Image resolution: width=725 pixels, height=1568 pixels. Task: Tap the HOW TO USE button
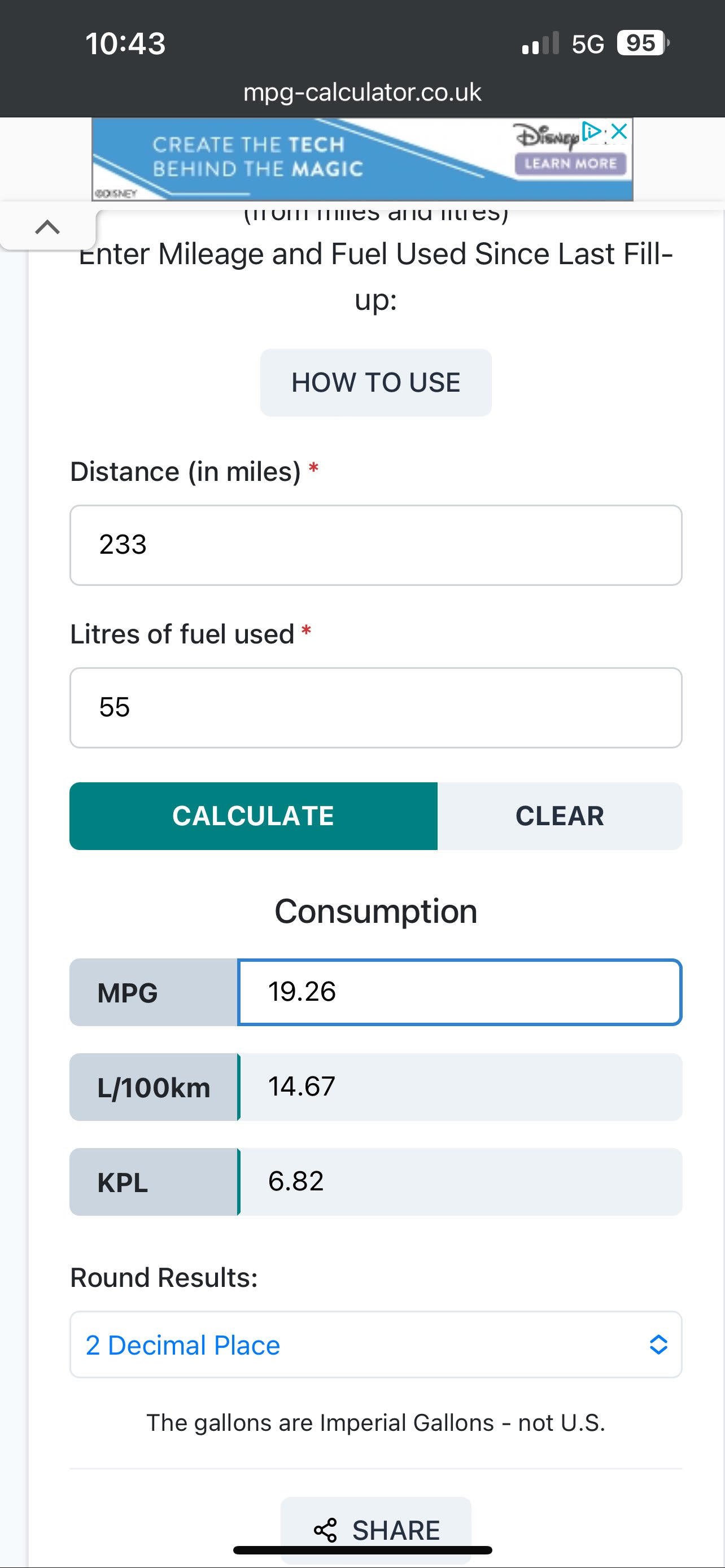pyautogui.click(x=375, y=382)
